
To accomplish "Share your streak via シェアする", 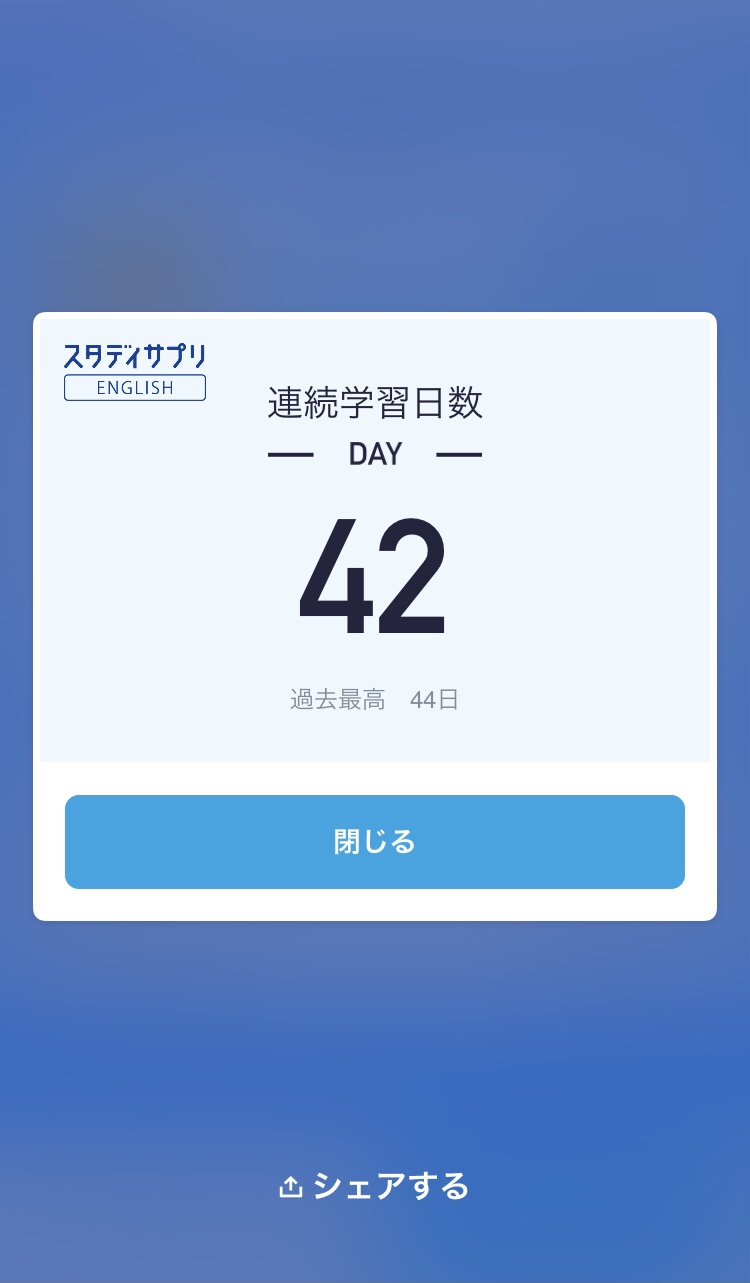I will point(374,1186).
